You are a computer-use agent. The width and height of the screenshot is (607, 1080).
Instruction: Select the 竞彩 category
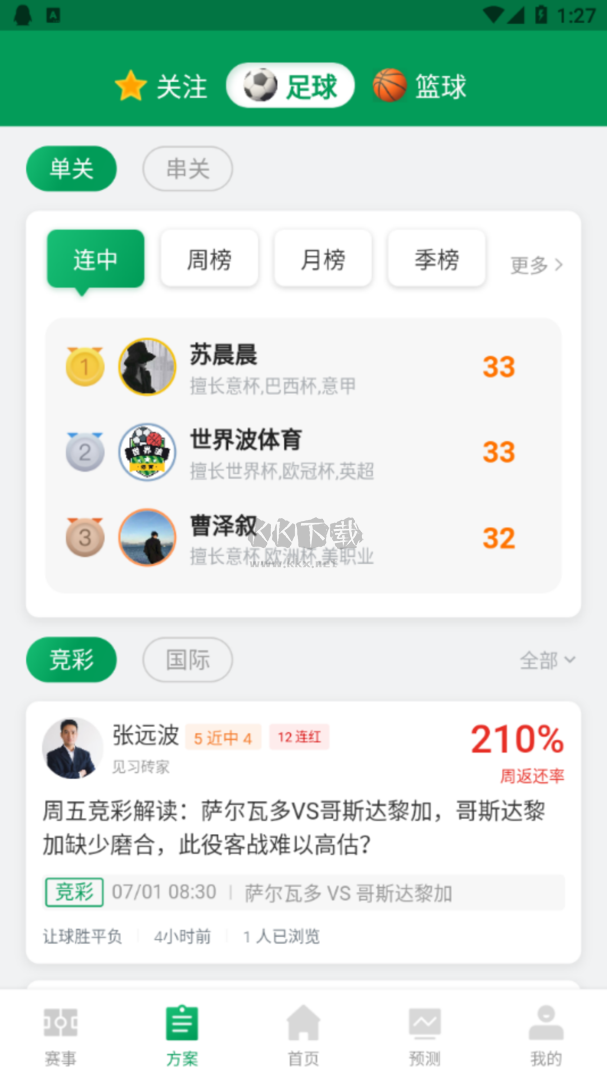(x=71, y=660)
